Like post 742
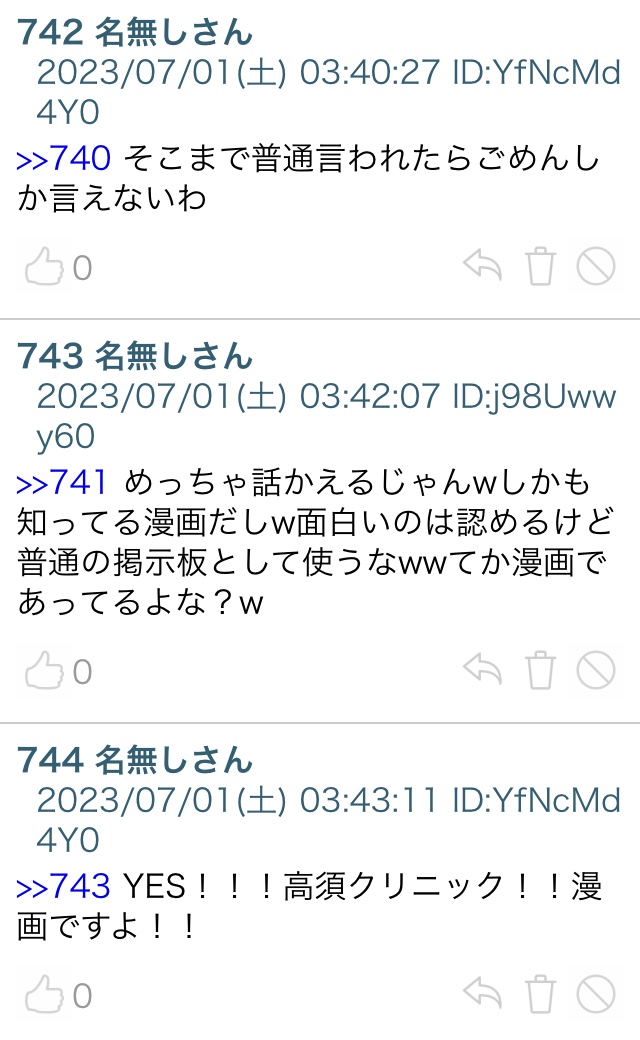This screenshot has height=1040, width=640. [x=44, y=267]
